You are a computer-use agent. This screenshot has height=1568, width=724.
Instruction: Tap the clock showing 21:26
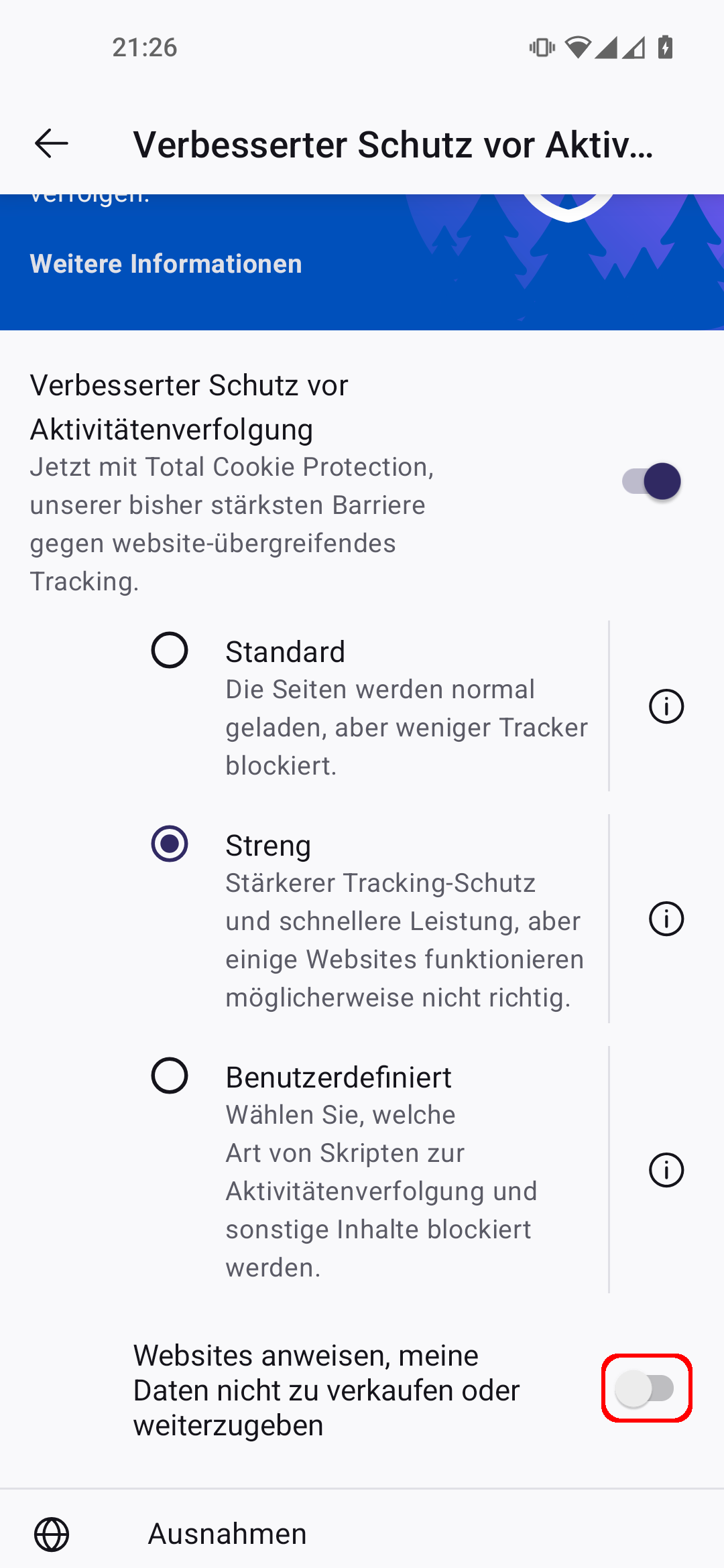click(x=143, y=47)
